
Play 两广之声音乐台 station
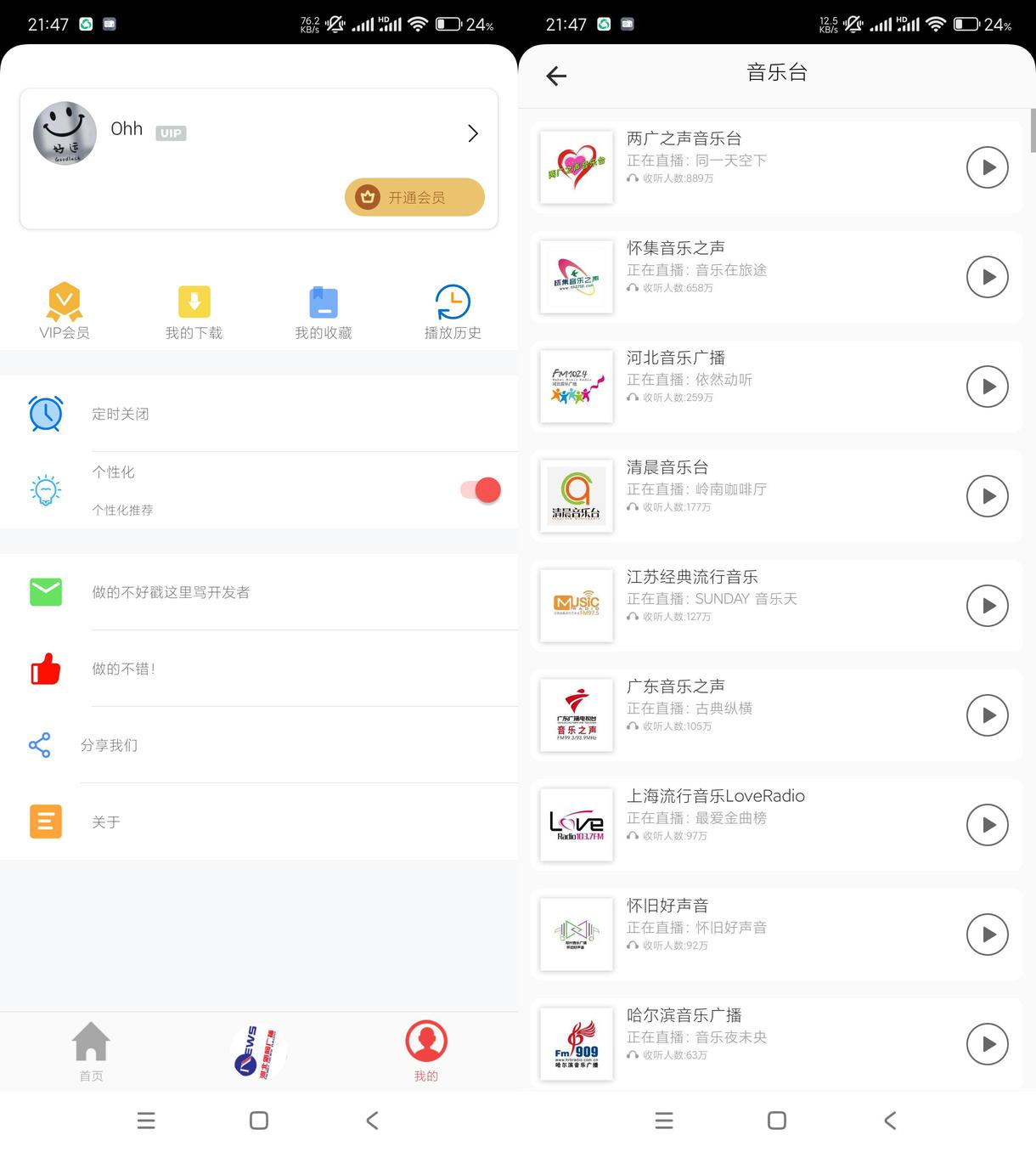click(x=987, y=167)
